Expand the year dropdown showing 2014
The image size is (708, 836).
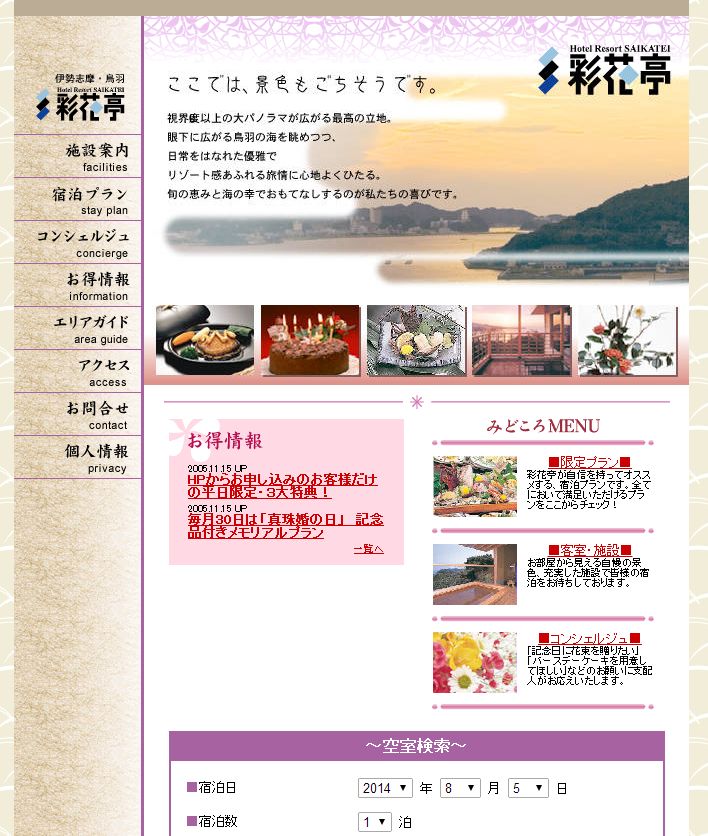385,788
